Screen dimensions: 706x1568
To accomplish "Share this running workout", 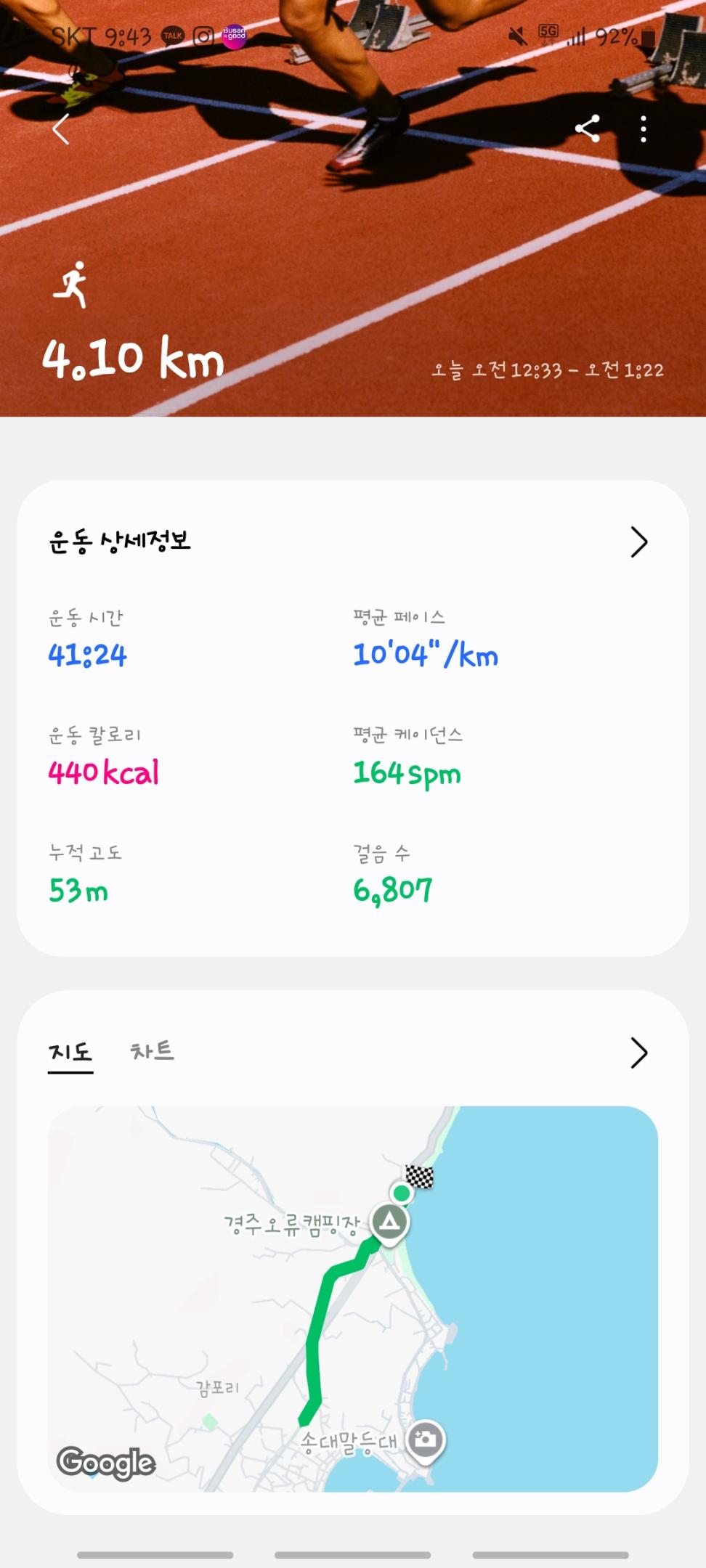I will (587, 128).
